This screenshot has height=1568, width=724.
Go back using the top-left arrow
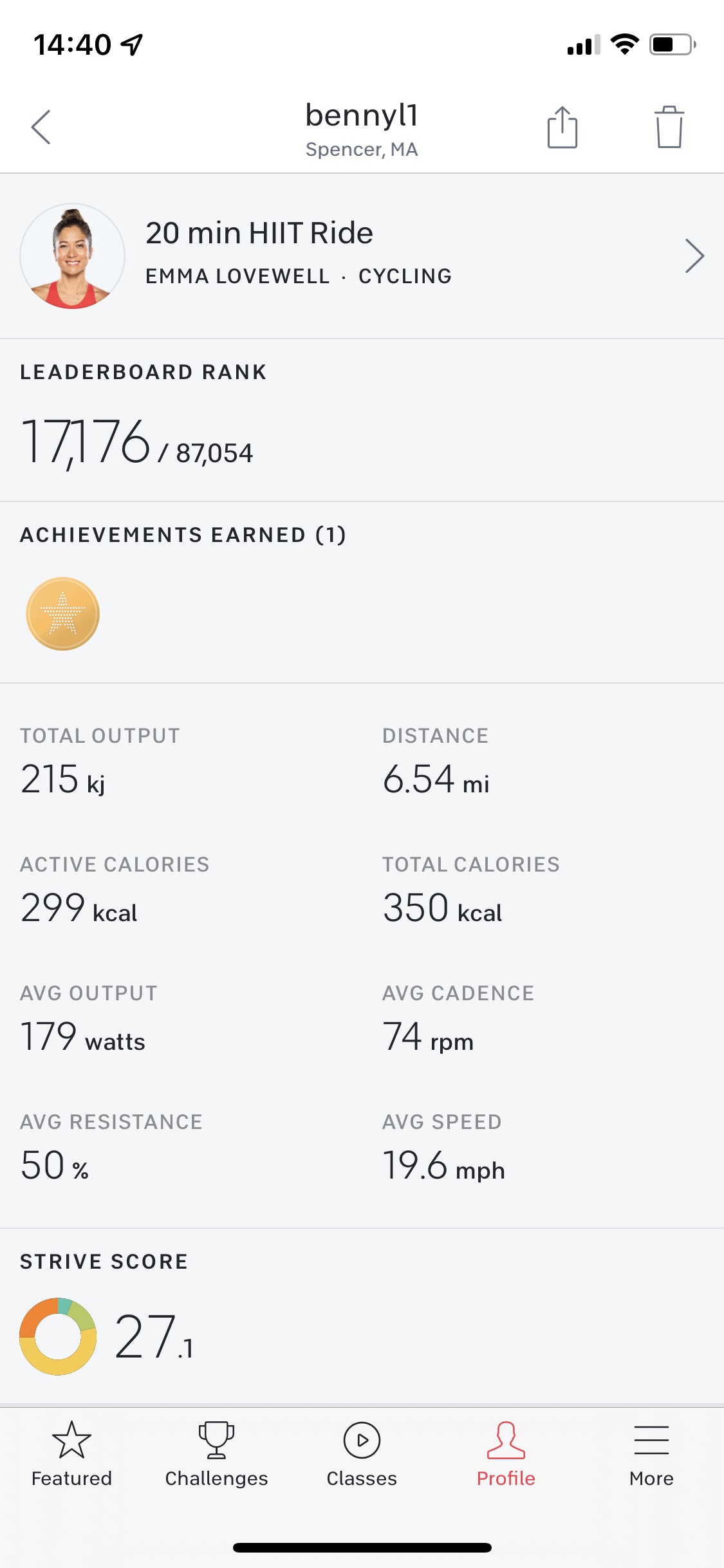pos(41,127)
